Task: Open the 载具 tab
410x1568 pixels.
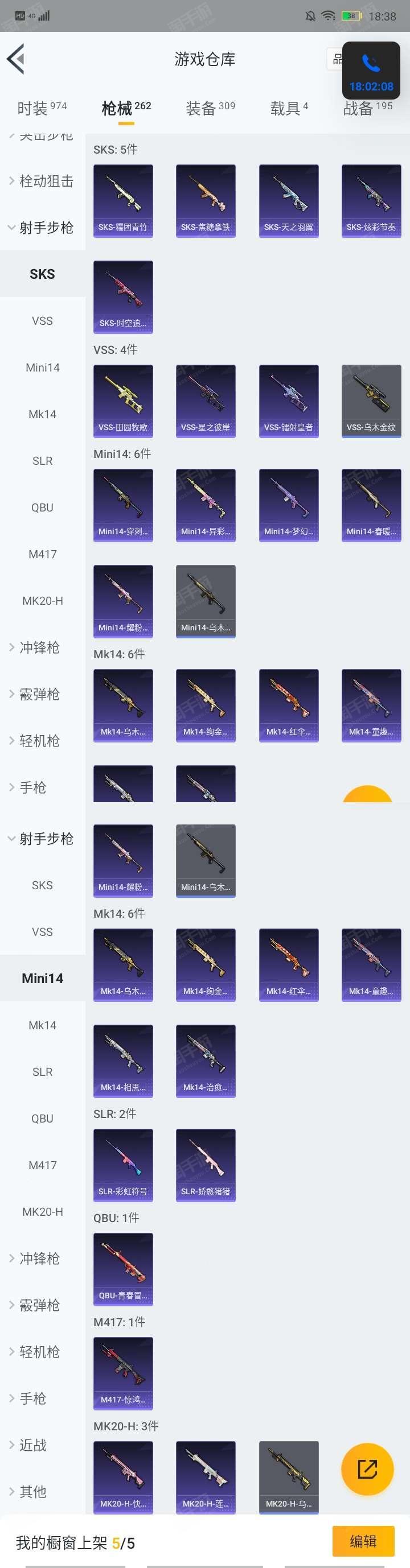Action: pos(289,108)
